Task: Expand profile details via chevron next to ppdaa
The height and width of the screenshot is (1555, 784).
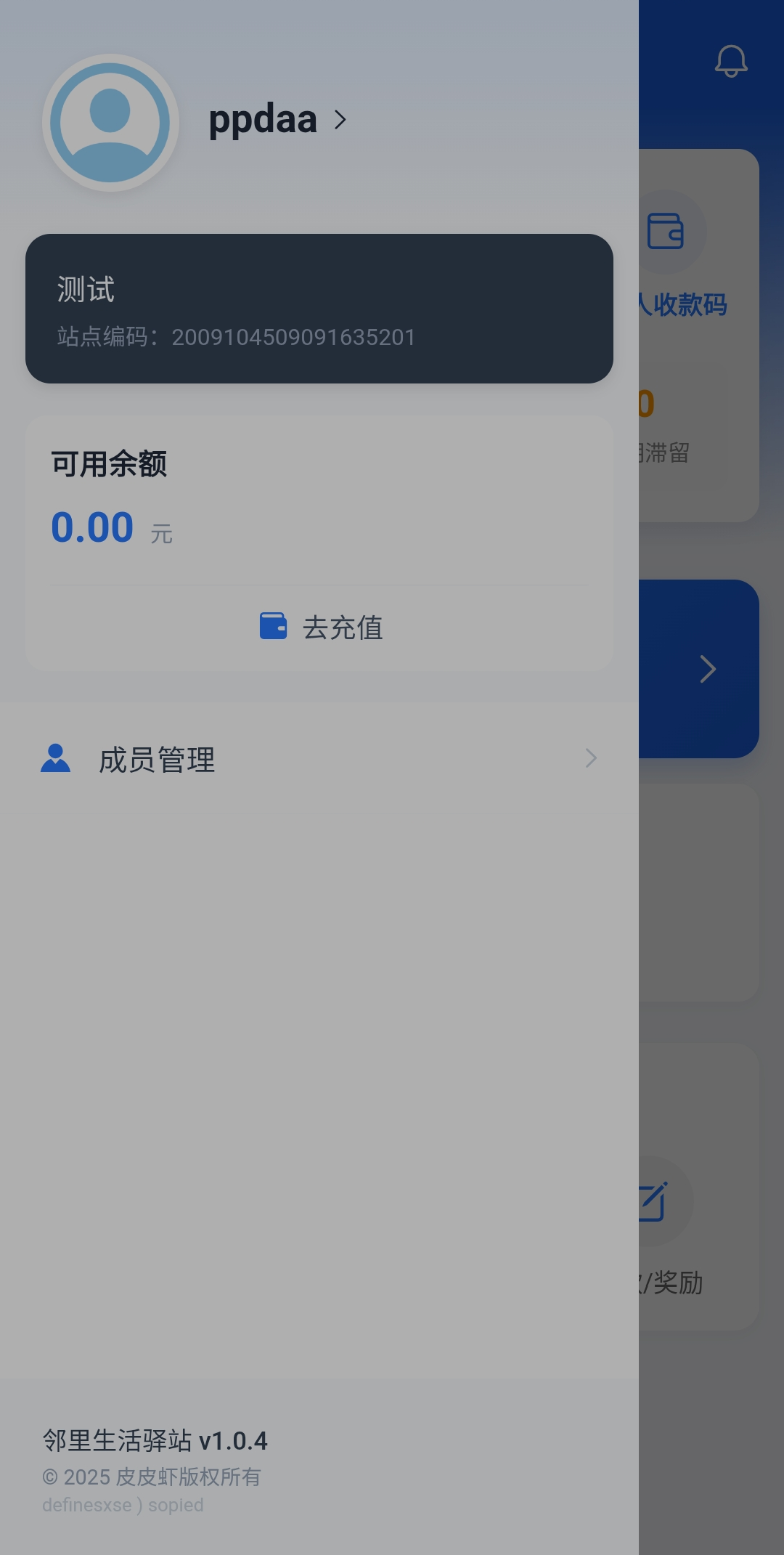Action: click(340, 121)
